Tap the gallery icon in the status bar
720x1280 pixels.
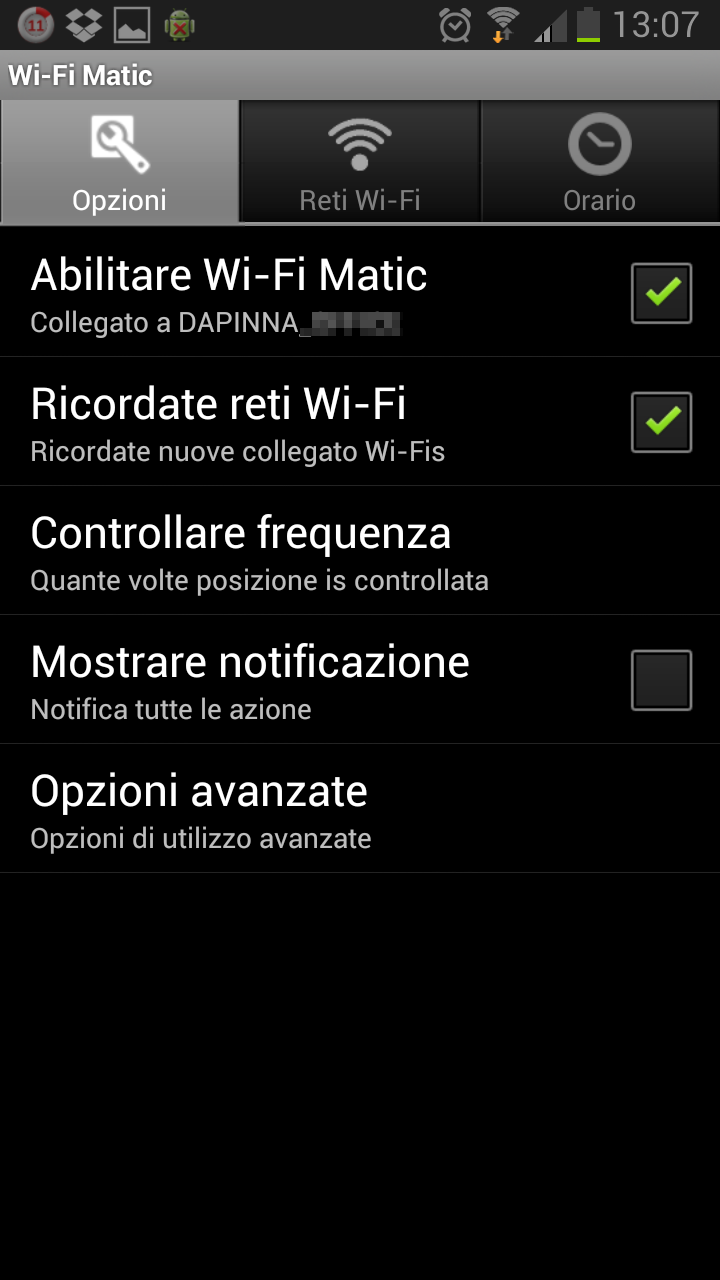pyautogui.click(x=132, y=23)
